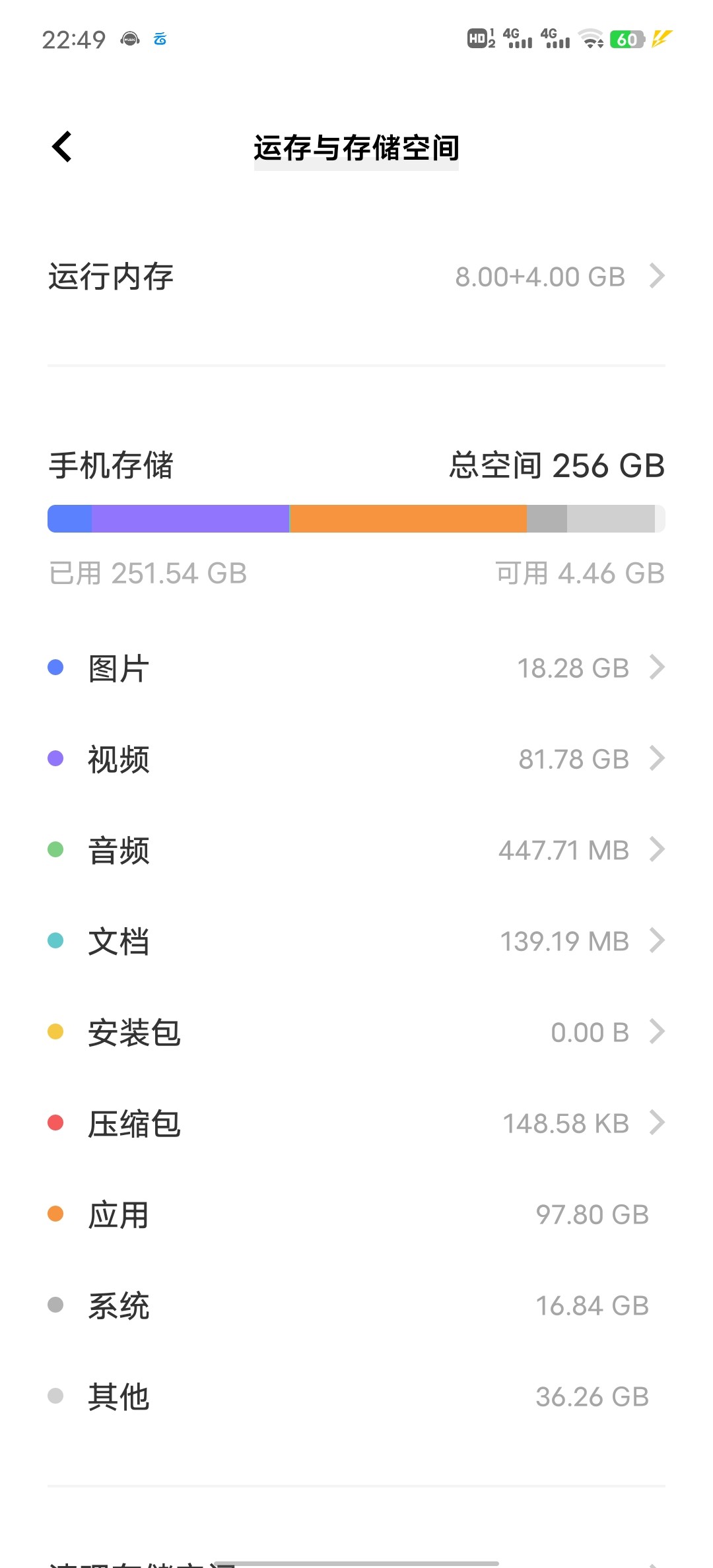View 视频 storage usage

coord(356,759)
